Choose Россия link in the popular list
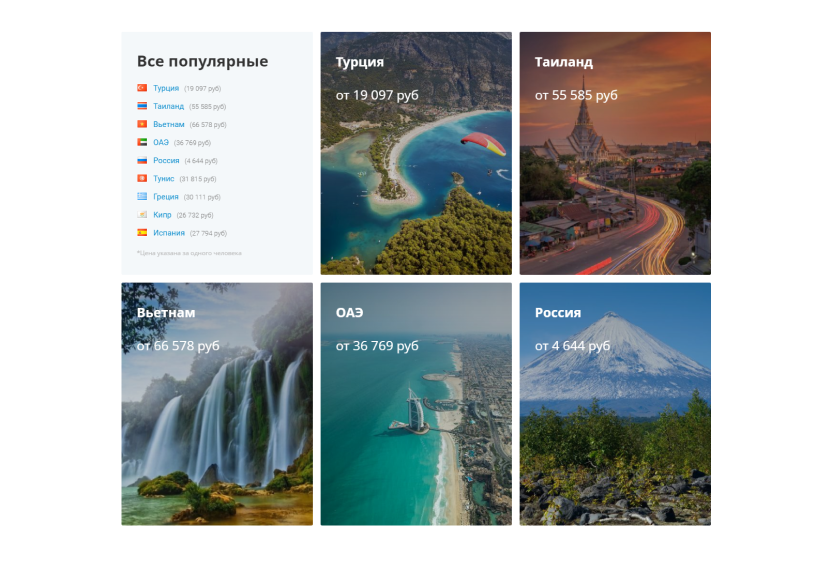The height and width of the screenshot is (572, 832). pyautogui.click(x=166, y=161)
